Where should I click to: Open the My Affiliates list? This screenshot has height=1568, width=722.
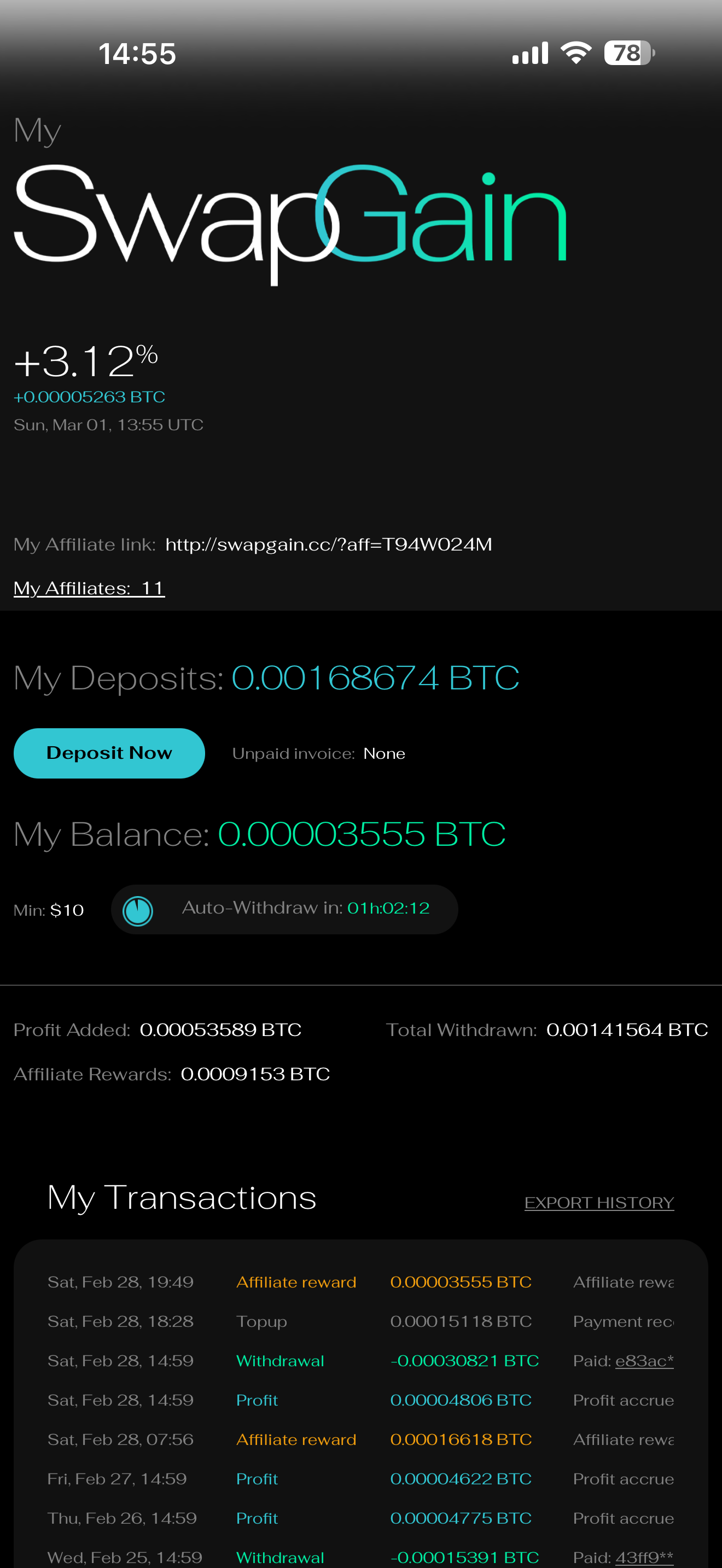(90, 588)
